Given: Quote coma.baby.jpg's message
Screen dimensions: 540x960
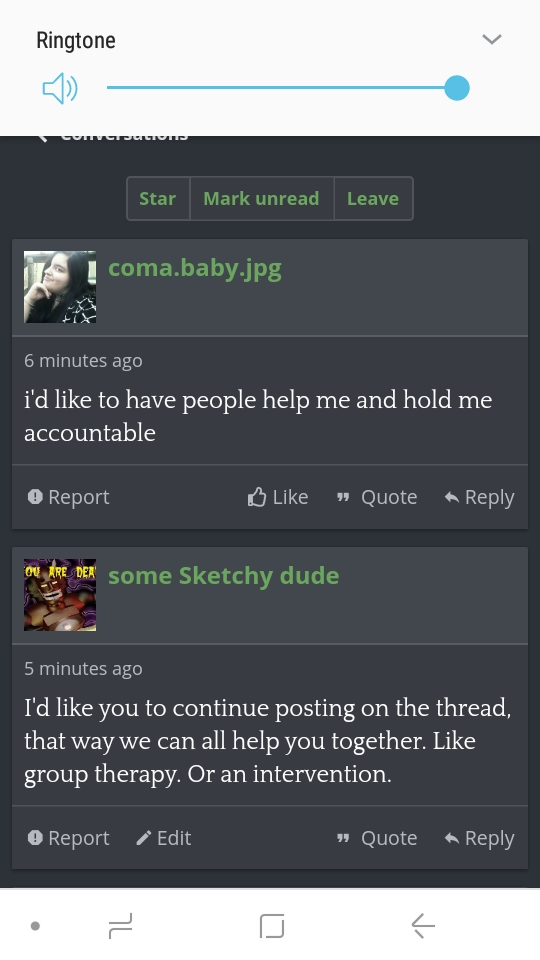Looking at the screenshot, I should coord(377,497).
